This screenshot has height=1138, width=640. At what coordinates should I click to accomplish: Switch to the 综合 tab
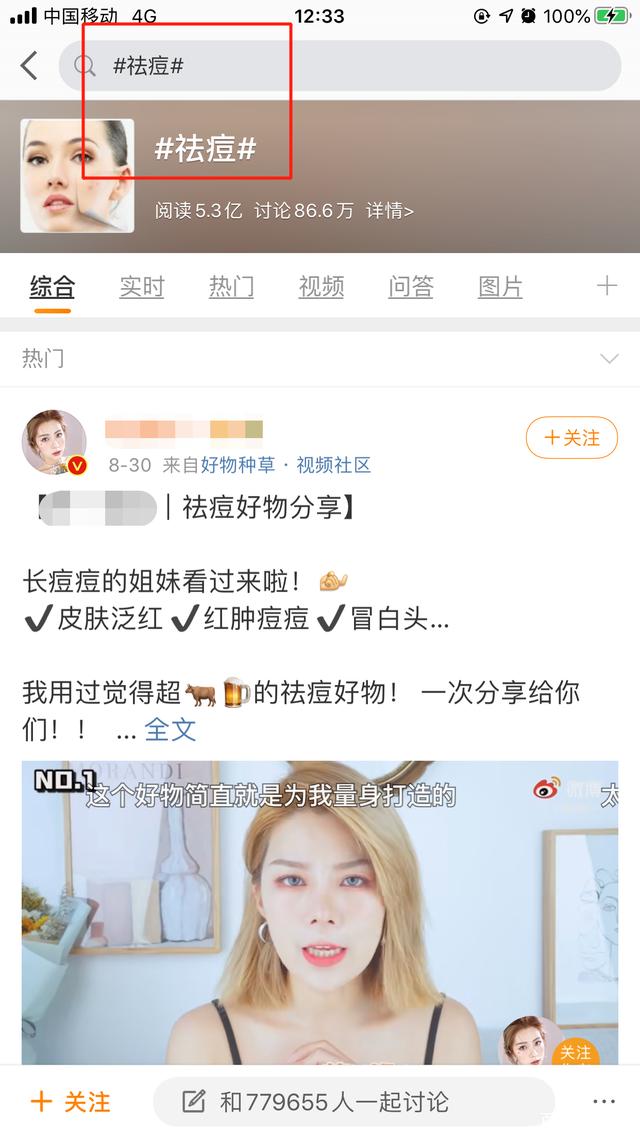coord(52,288)
